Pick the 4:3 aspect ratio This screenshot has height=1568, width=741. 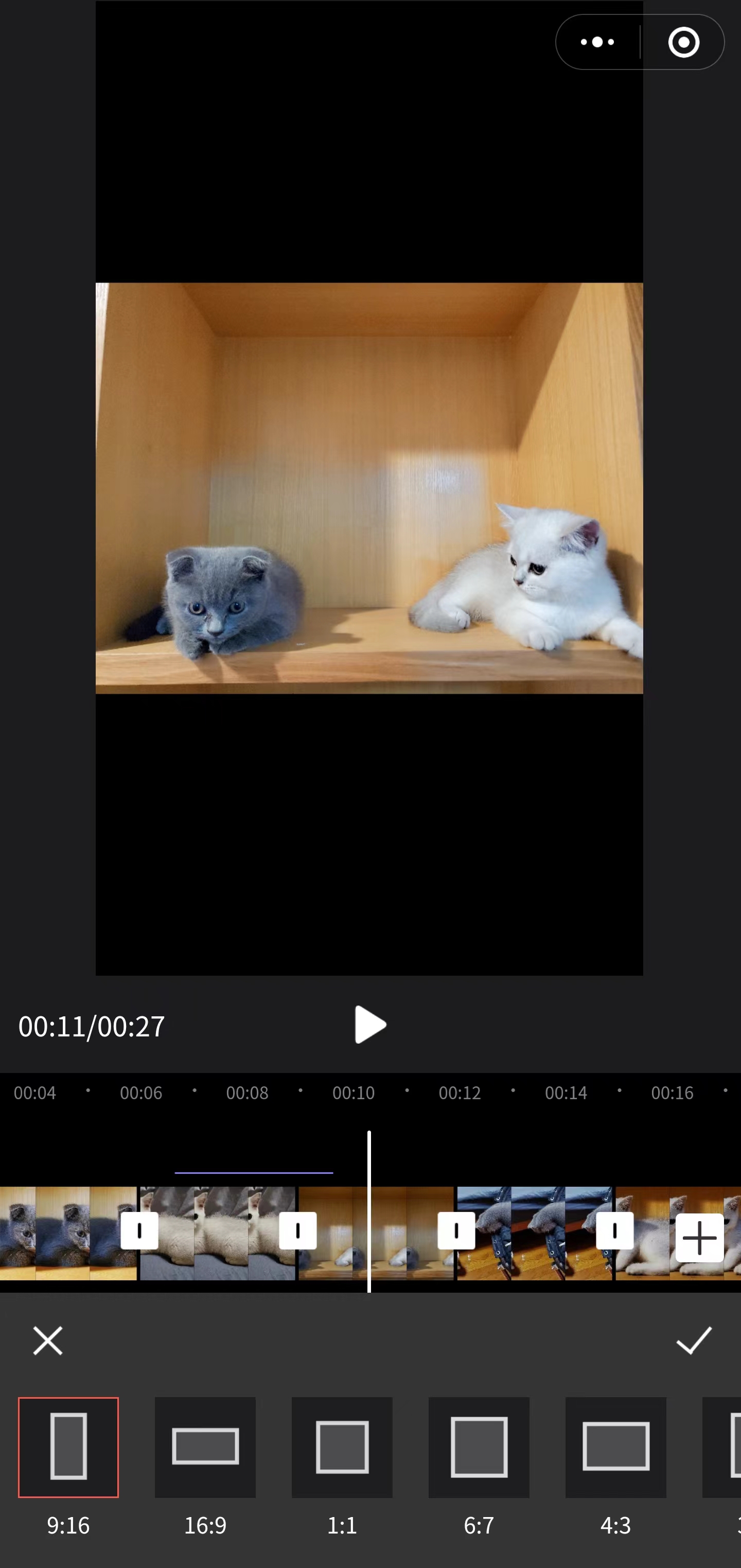[x=615, y=1447]
